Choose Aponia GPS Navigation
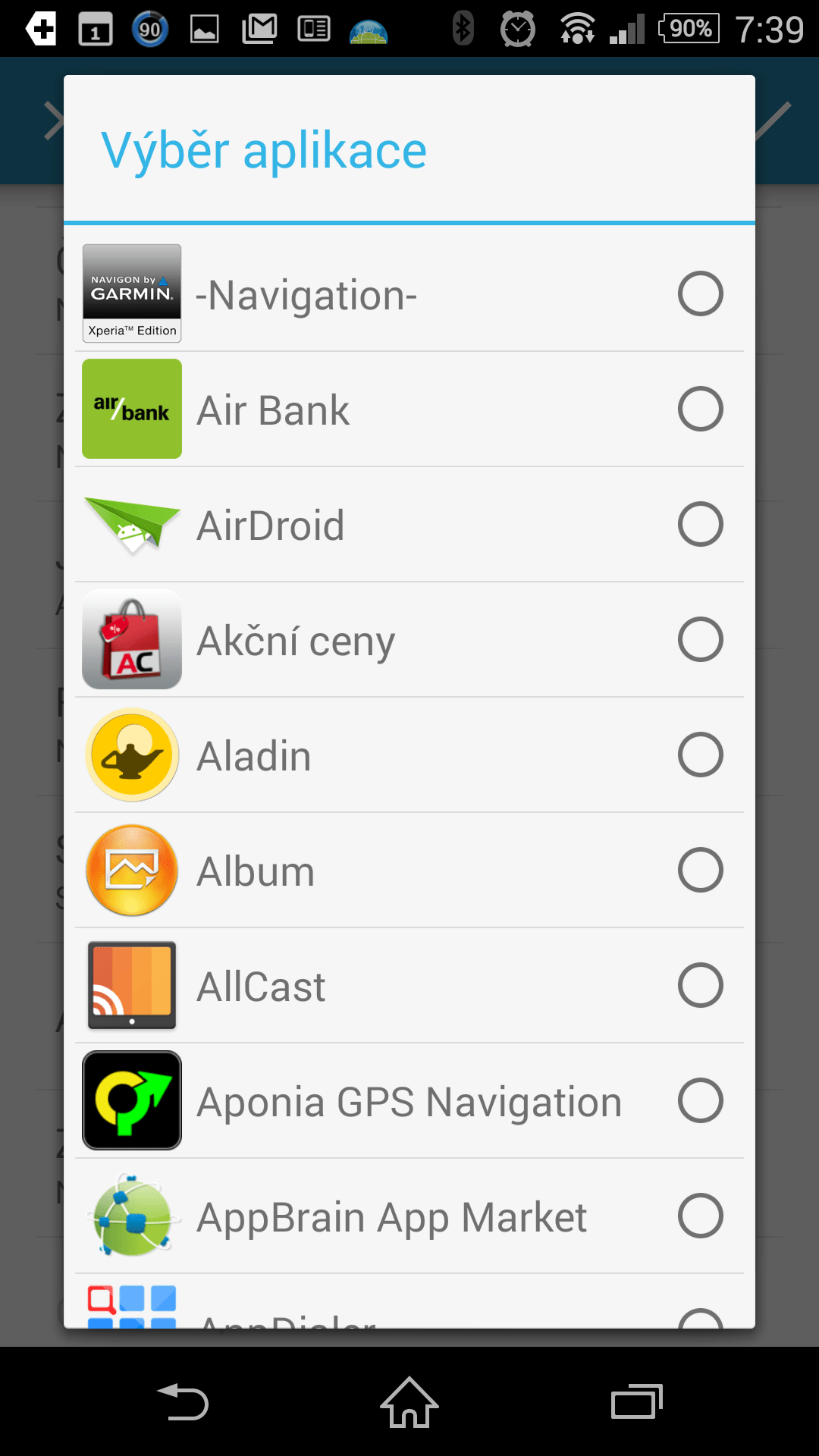819x1456 pixels. [409, 1100]
